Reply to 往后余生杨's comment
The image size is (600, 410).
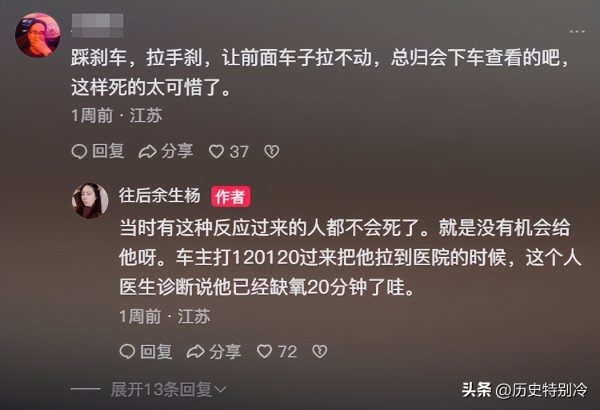click(146, 352)
